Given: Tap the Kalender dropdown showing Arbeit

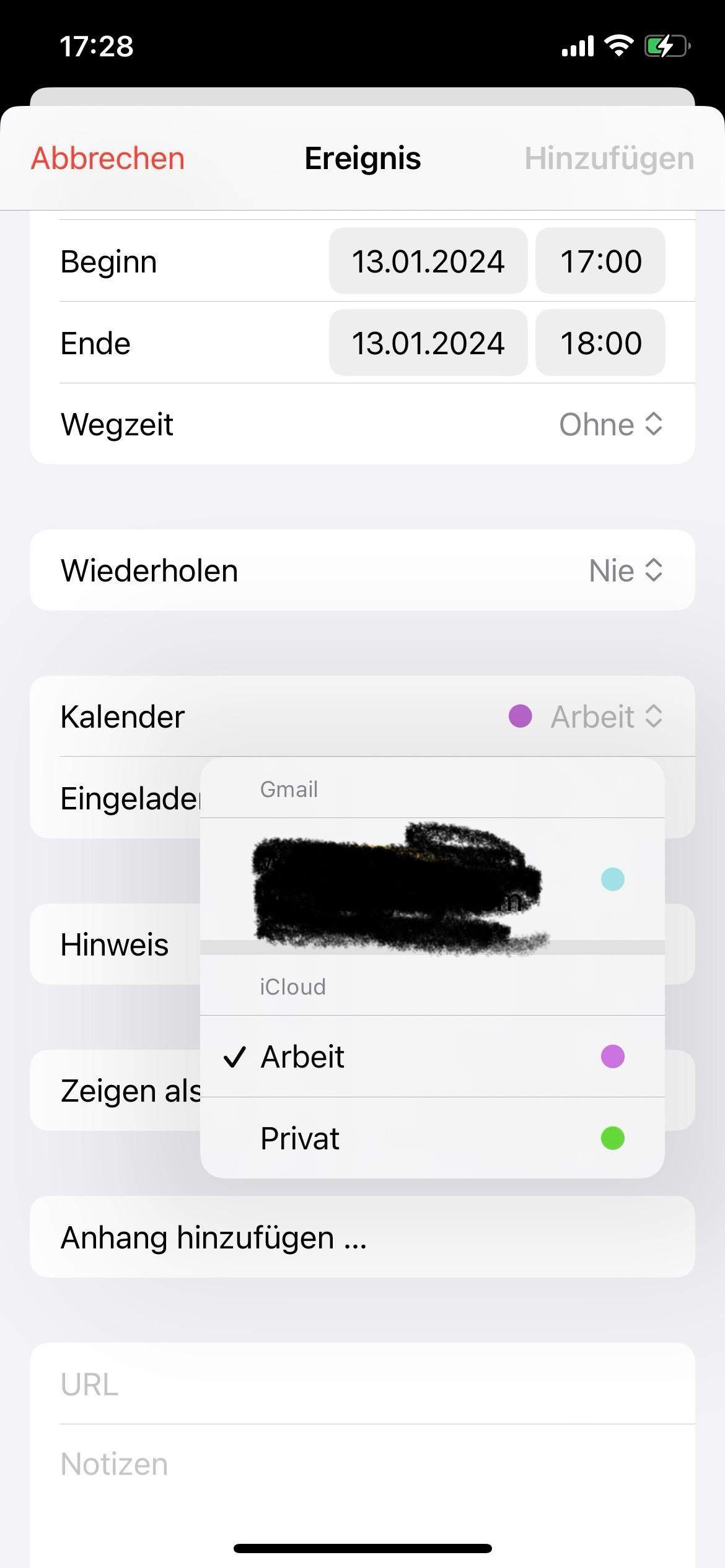Looking at the screenshot, I should [592, 716].
